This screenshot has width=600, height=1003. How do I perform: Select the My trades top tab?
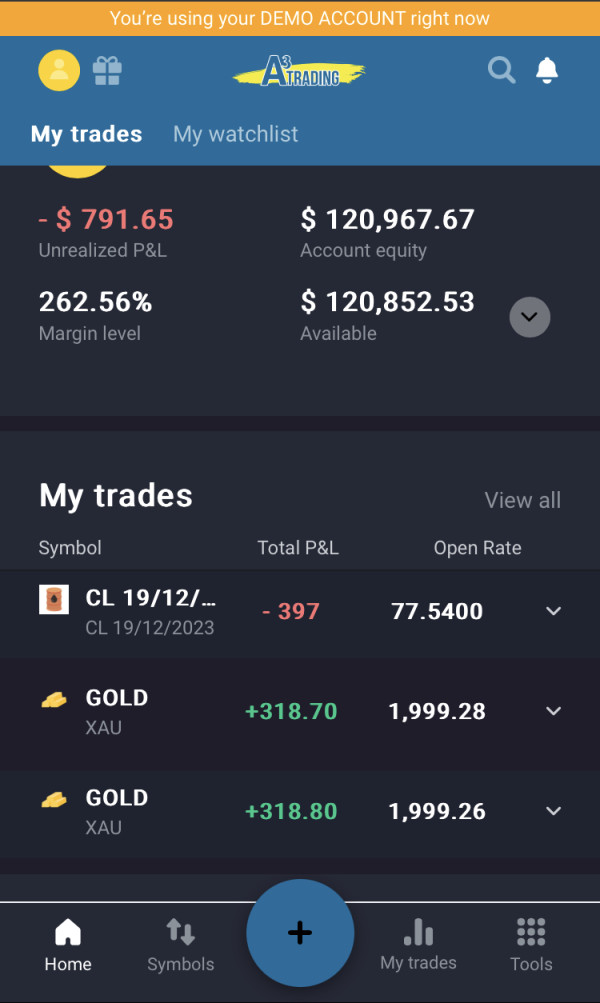point(86,134)
